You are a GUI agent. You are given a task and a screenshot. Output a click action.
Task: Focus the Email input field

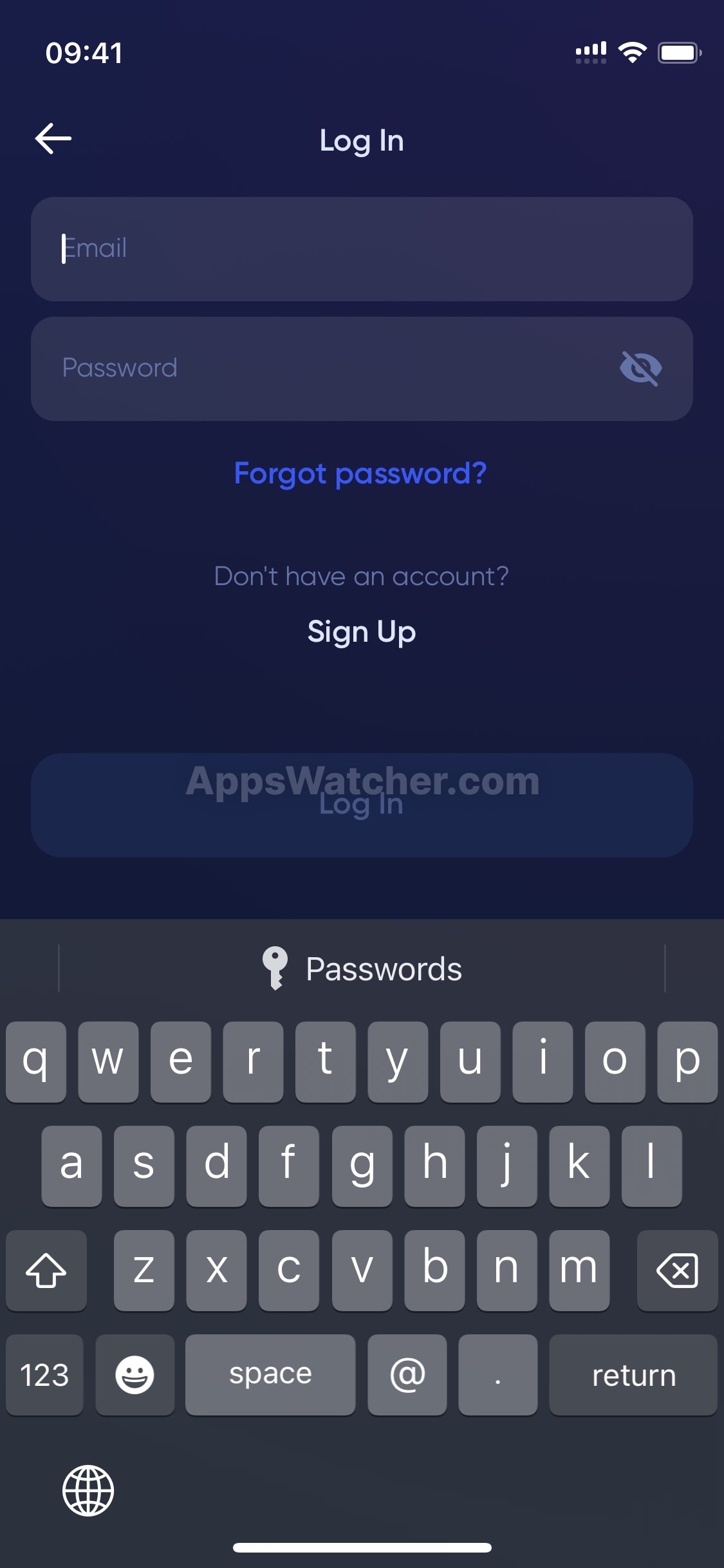(x=360, y=249)
